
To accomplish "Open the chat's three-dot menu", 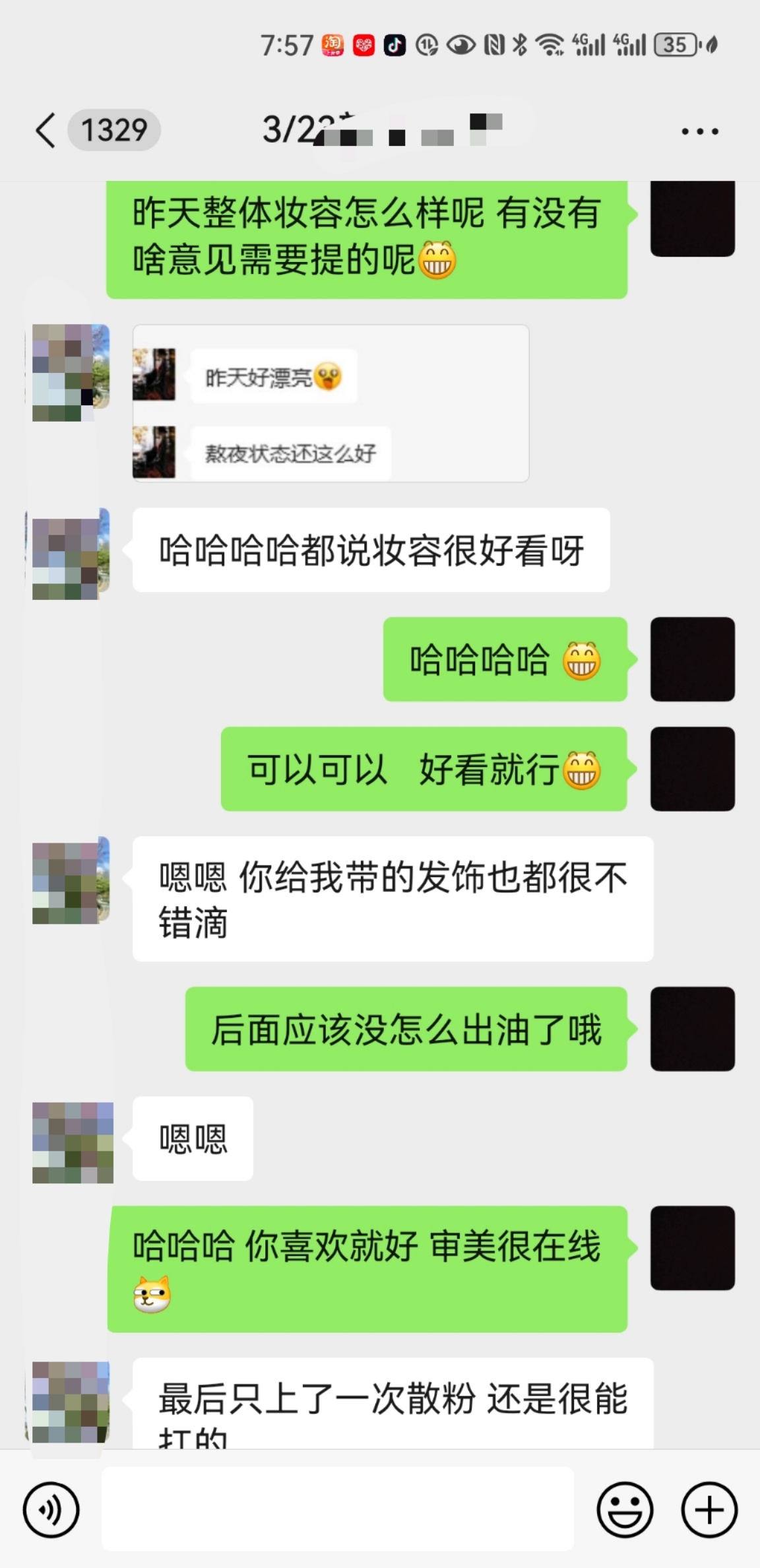I will (x=699, y=131).
